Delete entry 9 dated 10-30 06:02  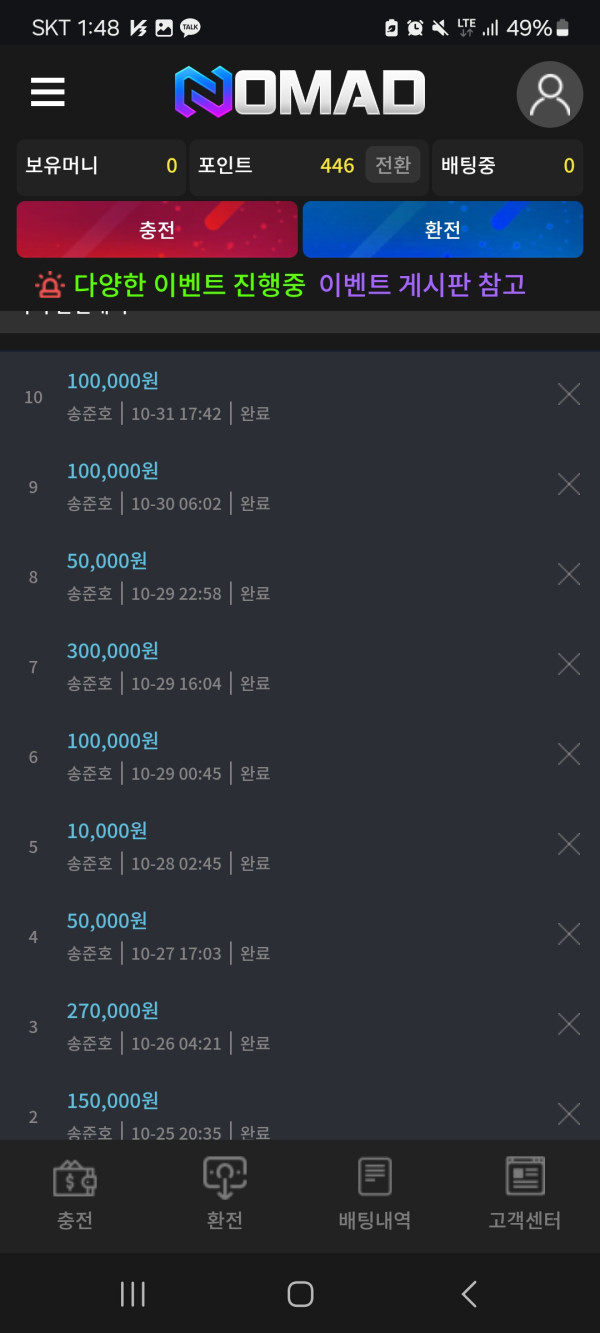[x=568, y=484]
